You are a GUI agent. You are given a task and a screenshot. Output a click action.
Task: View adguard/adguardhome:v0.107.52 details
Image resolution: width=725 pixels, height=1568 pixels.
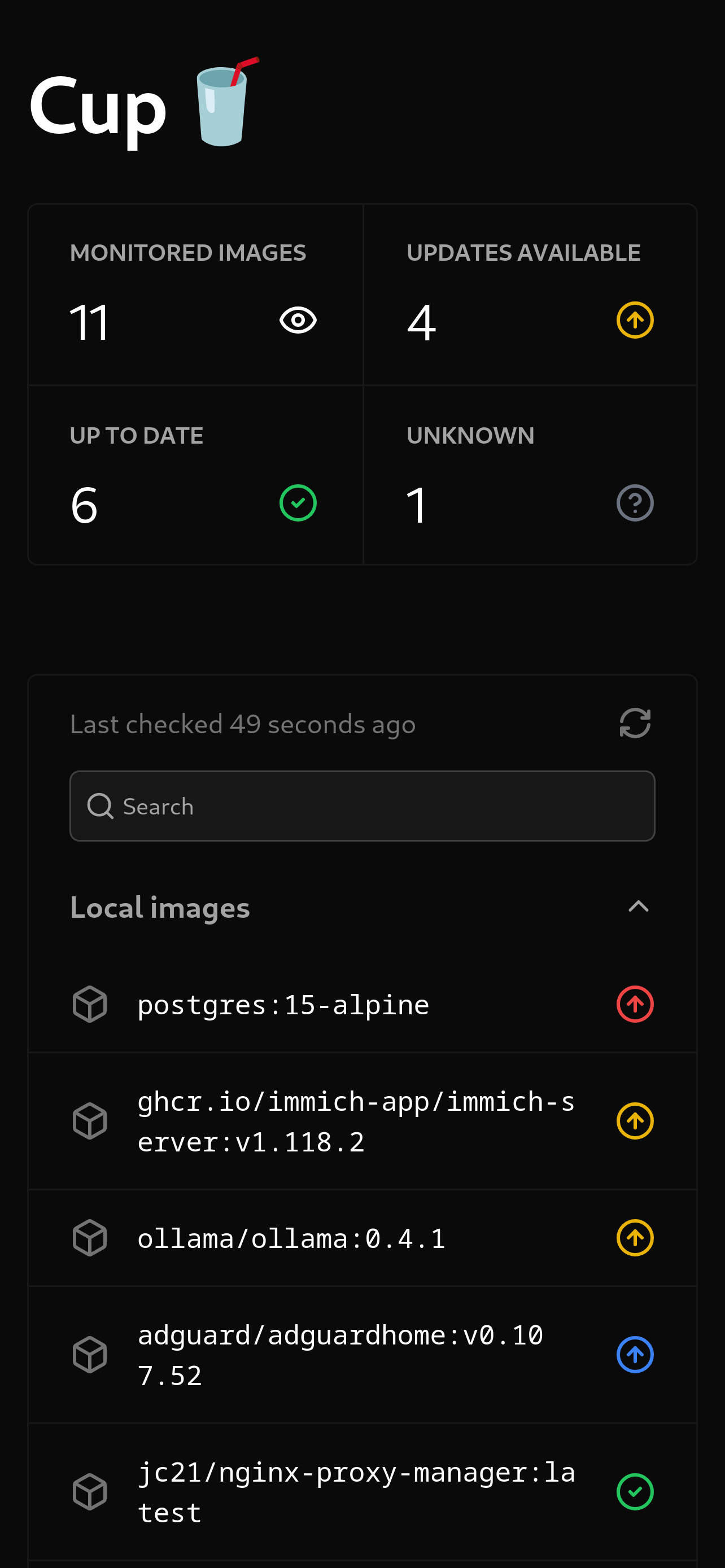(362, 1355)
